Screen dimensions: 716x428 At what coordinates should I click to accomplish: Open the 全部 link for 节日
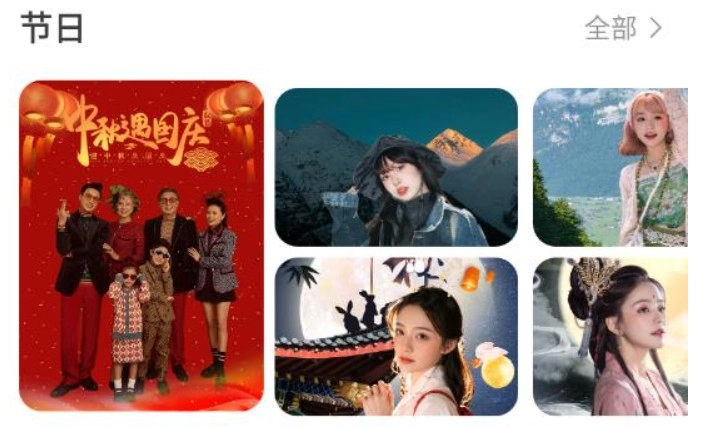624,28
